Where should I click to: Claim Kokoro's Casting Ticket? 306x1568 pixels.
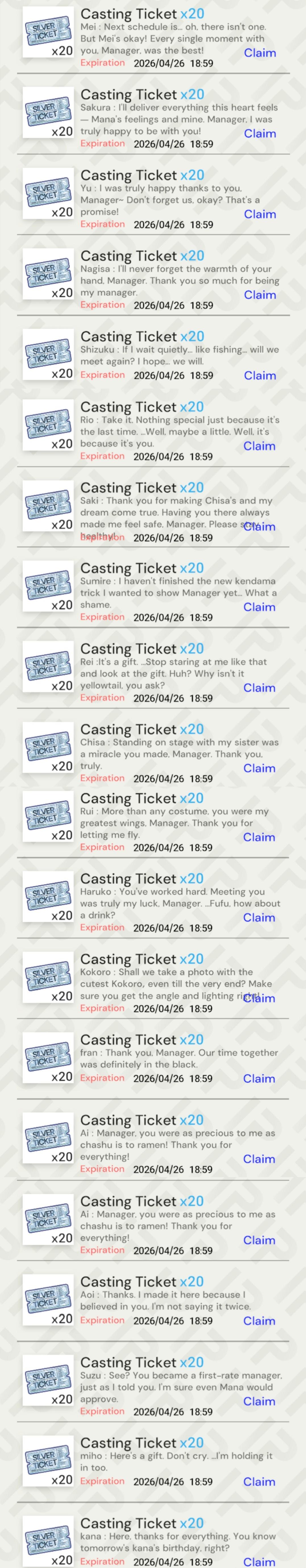click(259, 998)
